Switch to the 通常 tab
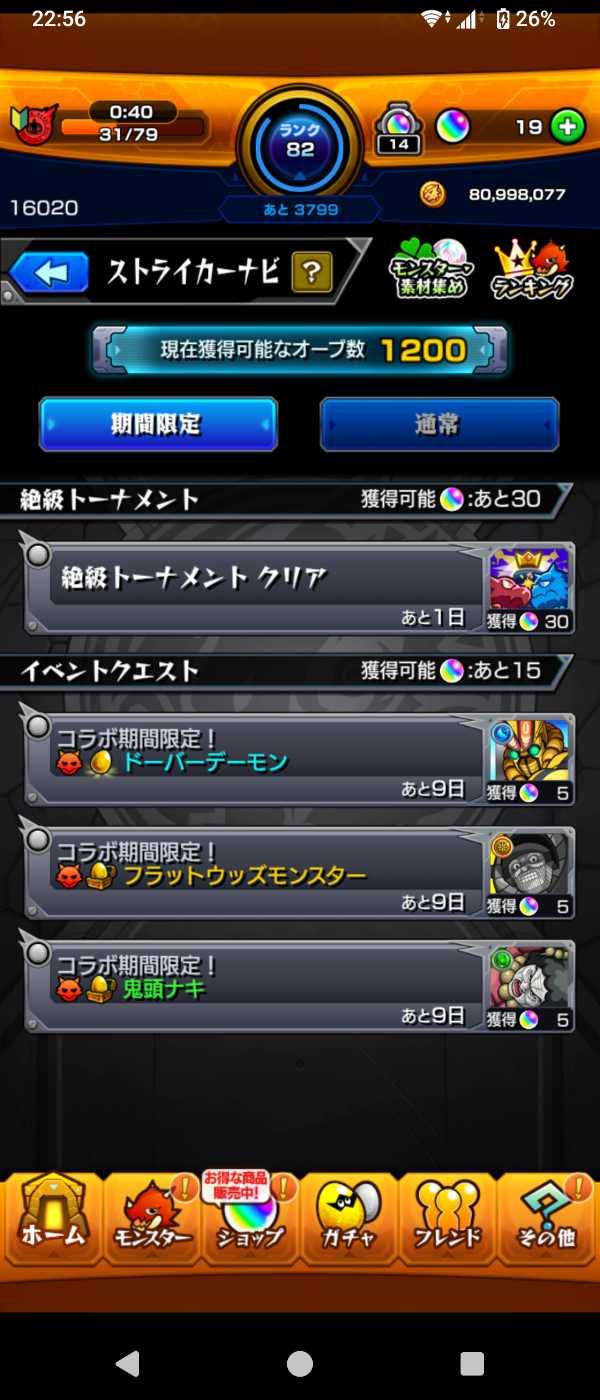 tap(439, 424)
